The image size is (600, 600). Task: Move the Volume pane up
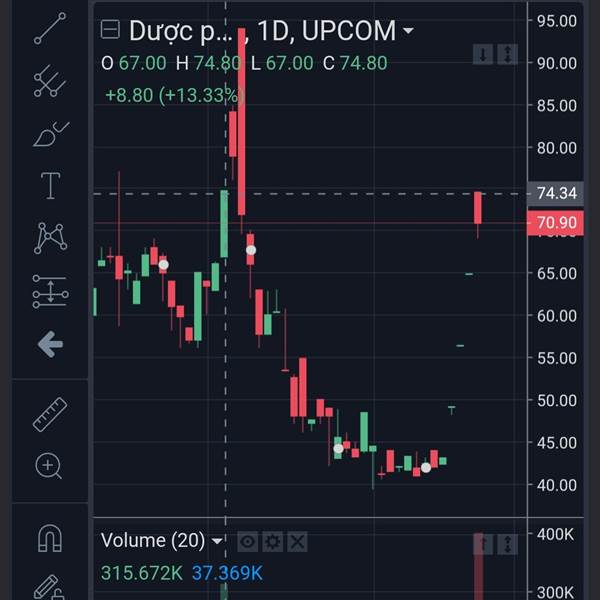pos(484,544)
